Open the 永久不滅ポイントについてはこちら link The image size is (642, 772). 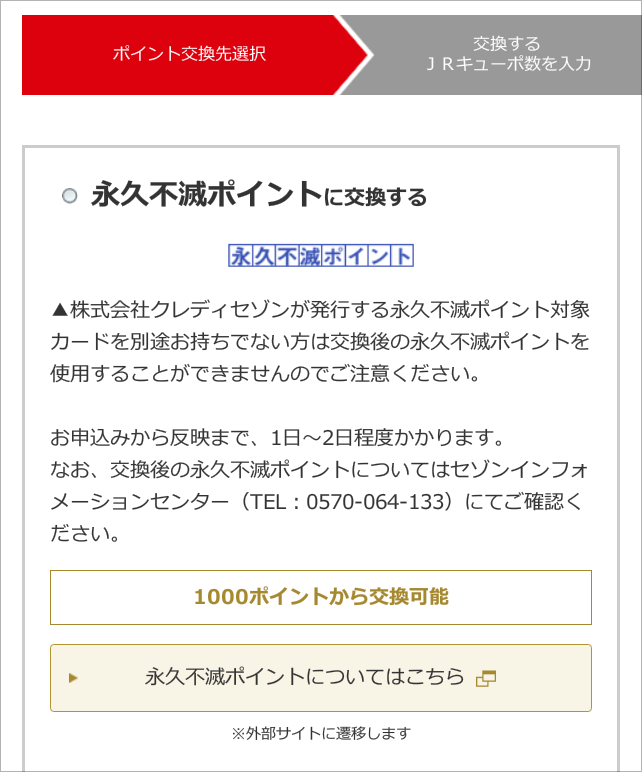320,677
